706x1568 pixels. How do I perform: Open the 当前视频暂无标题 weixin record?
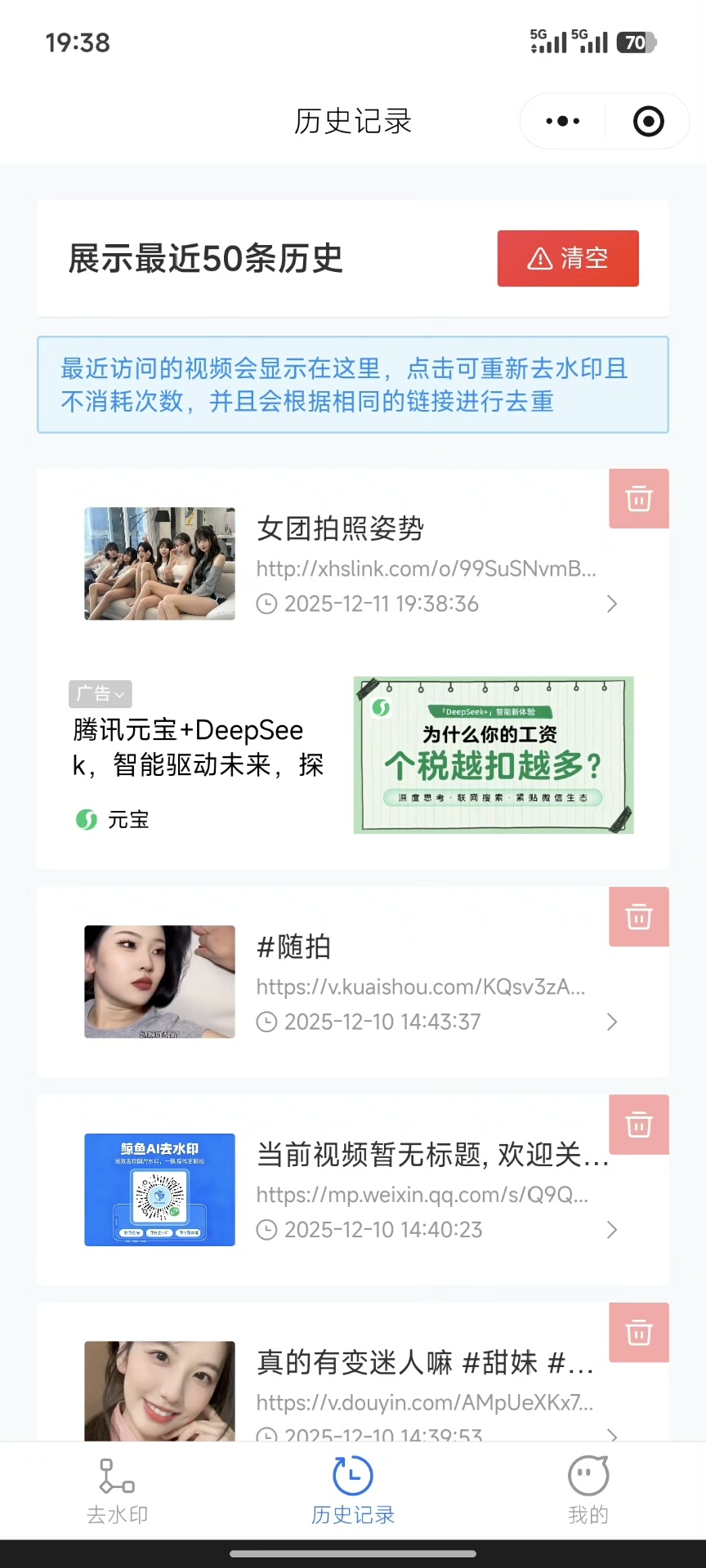point(351,1191)
